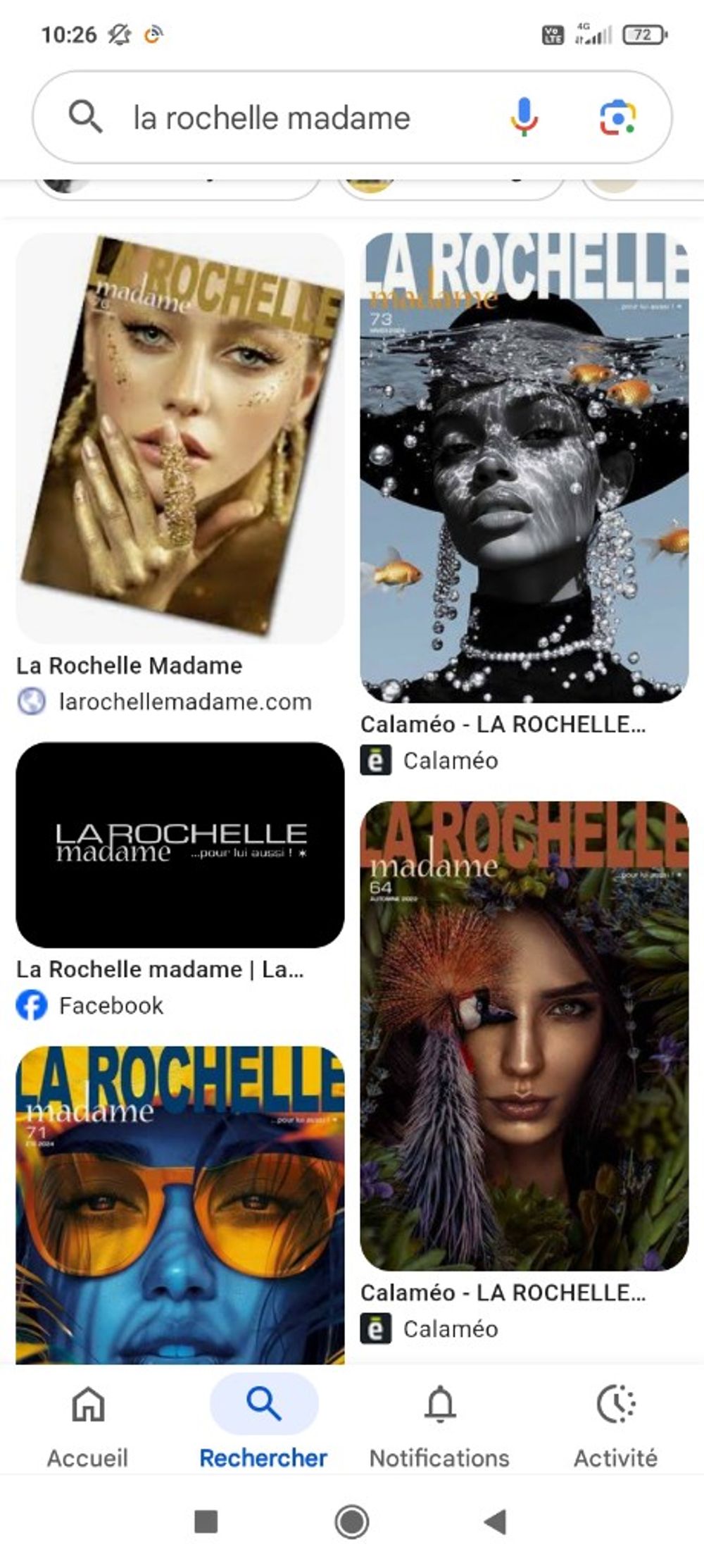Image resolution: width=704 pixels, height=1568 pixels.
Task: Start a voice search with the microphone
Action: [524, 116]
